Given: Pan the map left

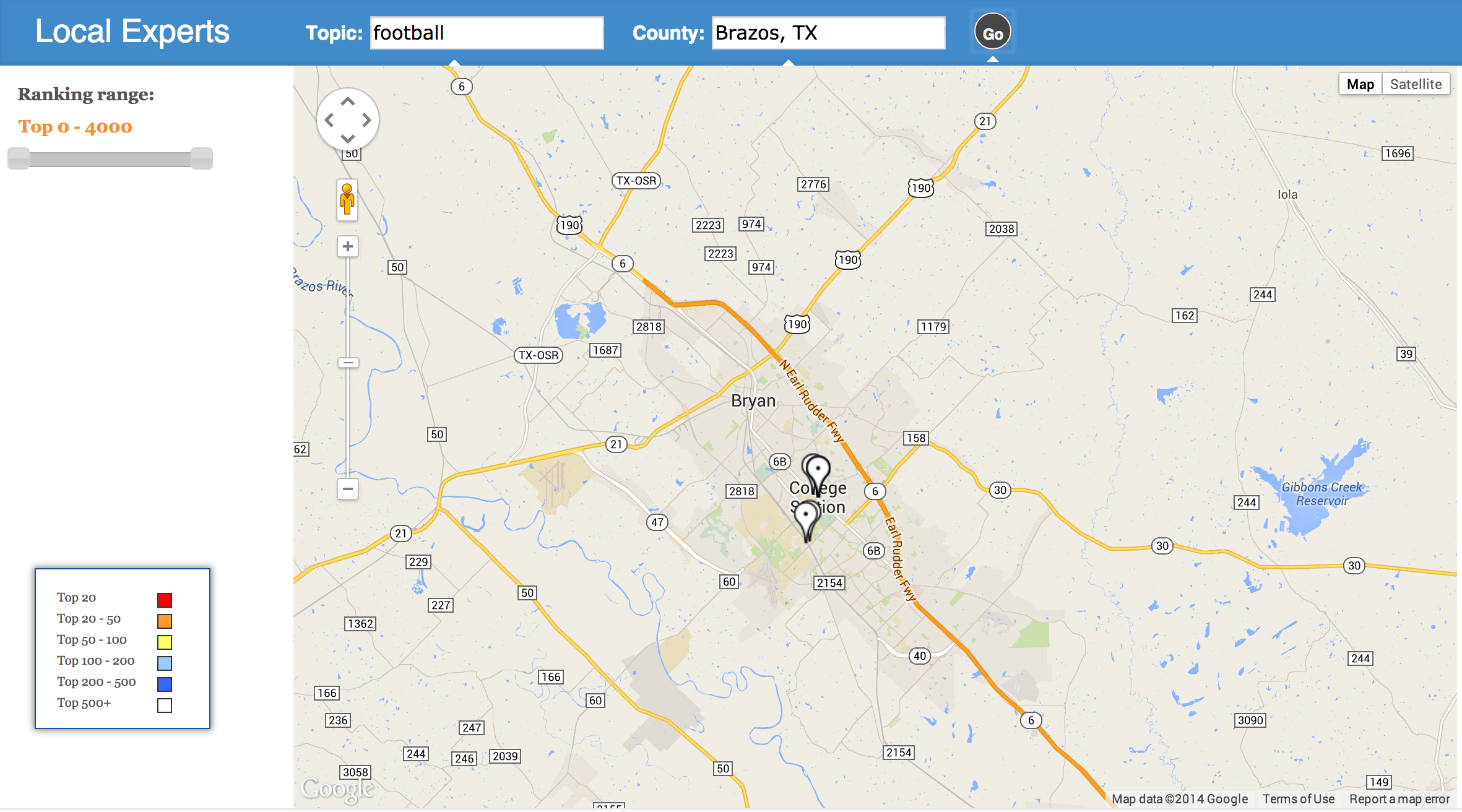Looking at the screenshot, I should coord(329,120).
